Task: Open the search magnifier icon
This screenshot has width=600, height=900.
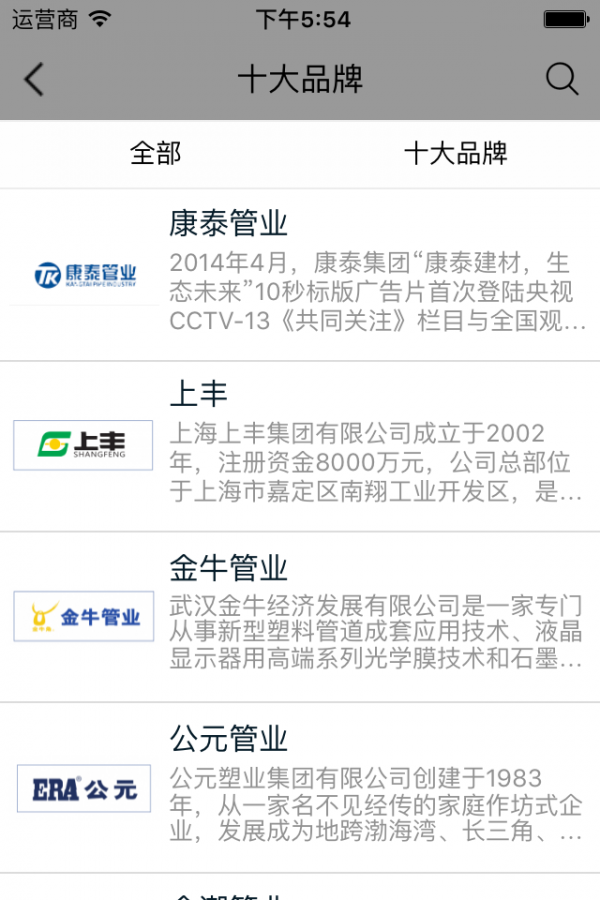Action: tap(562, 80)
